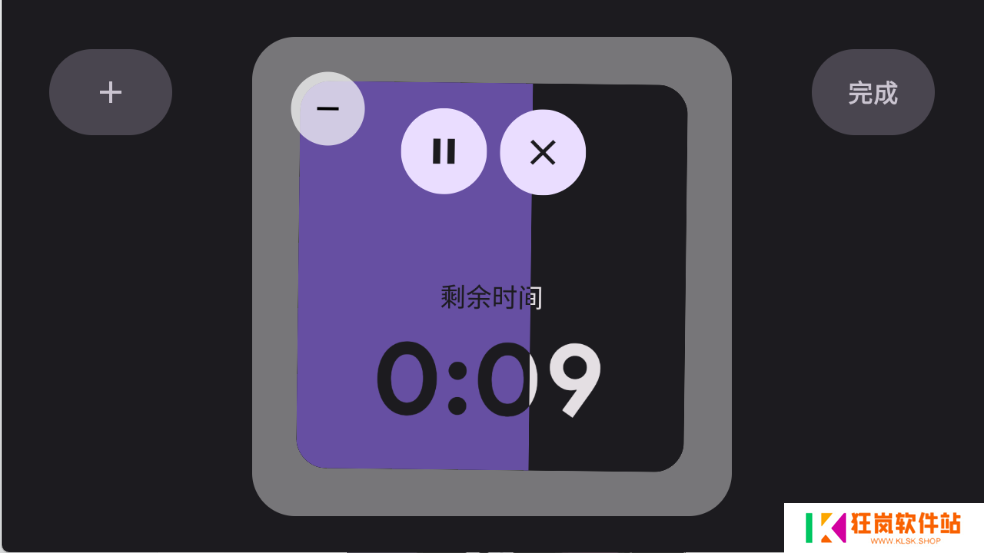Tap the plus button to add a widget
This screenshot has width=984, height=553.
tap(111, 92)
